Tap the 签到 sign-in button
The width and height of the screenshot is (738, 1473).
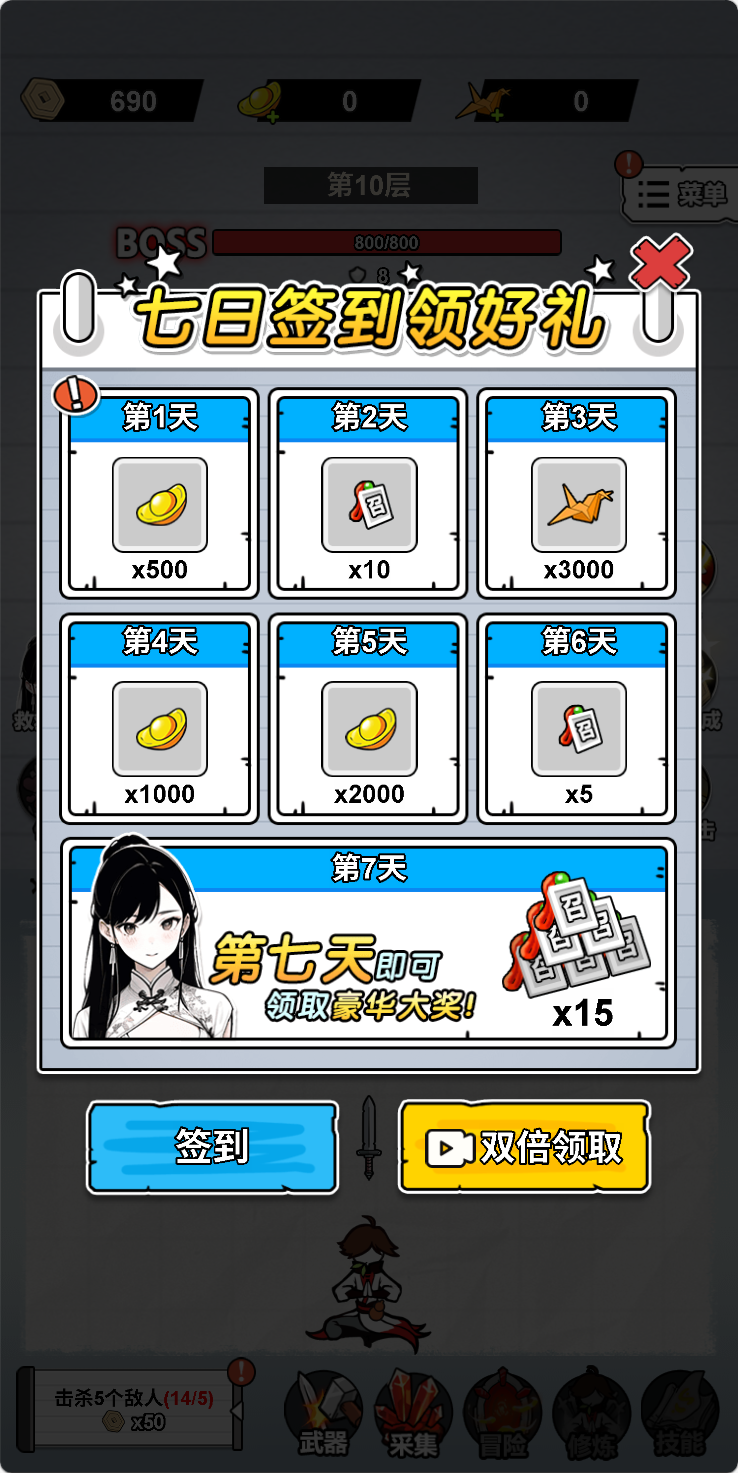click(x=212, y=1147)
